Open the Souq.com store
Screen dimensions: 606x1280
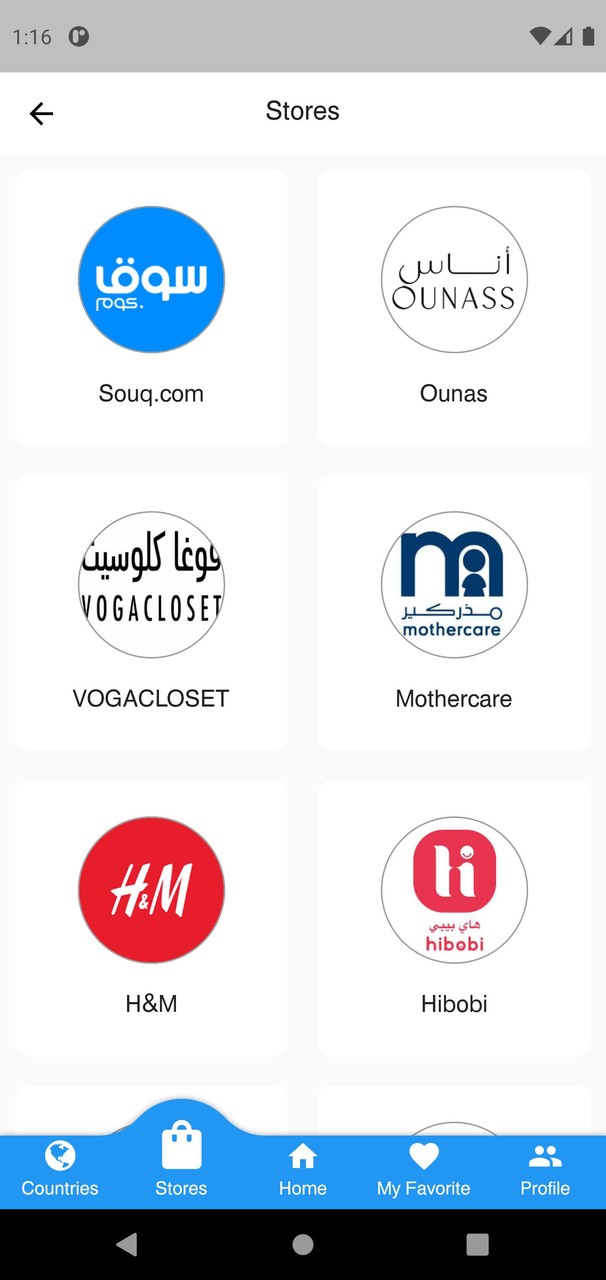[x=151, y=307]
